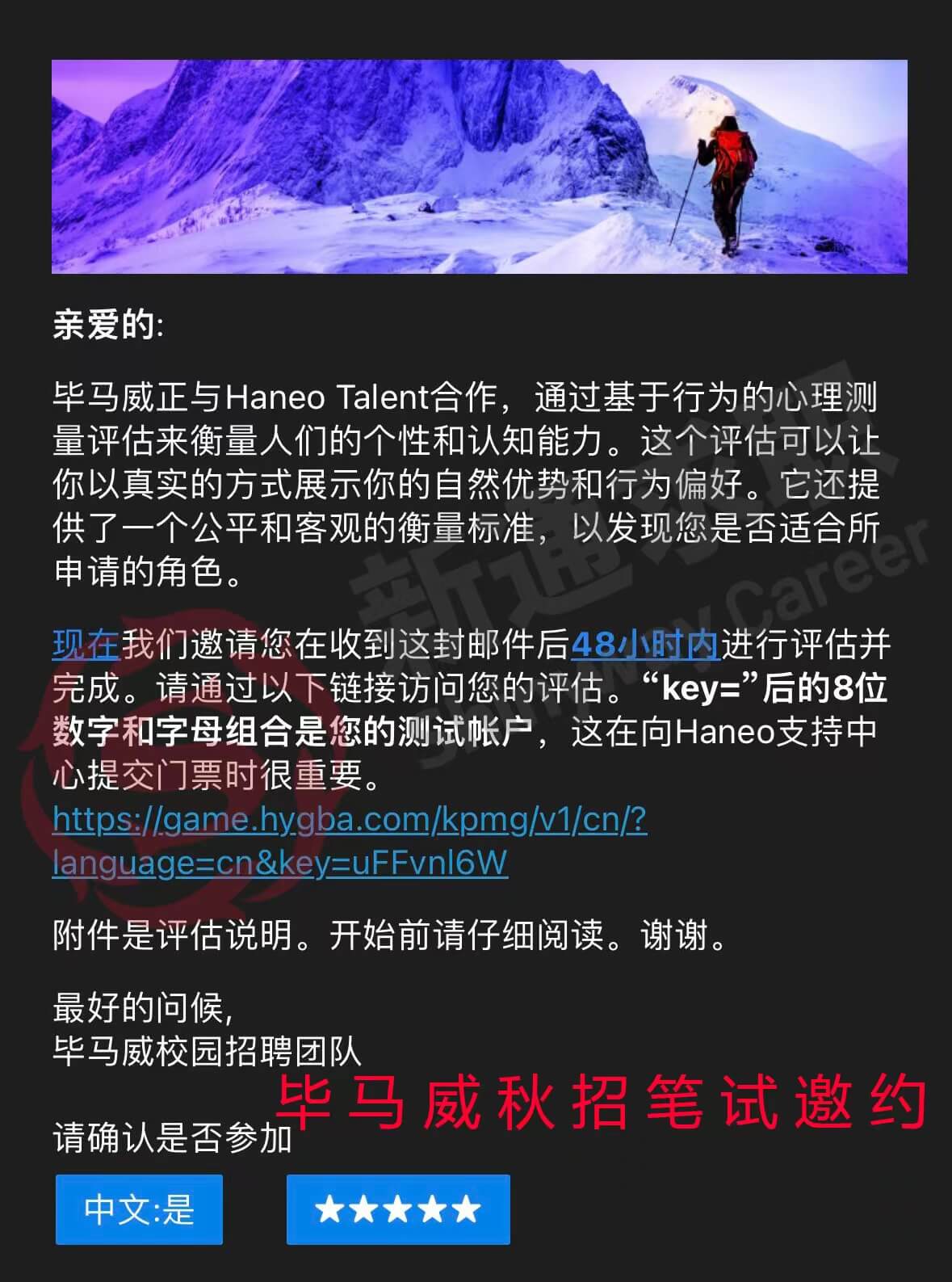
Task: Open the game.hygba.com assessment link
Action: 349,821
